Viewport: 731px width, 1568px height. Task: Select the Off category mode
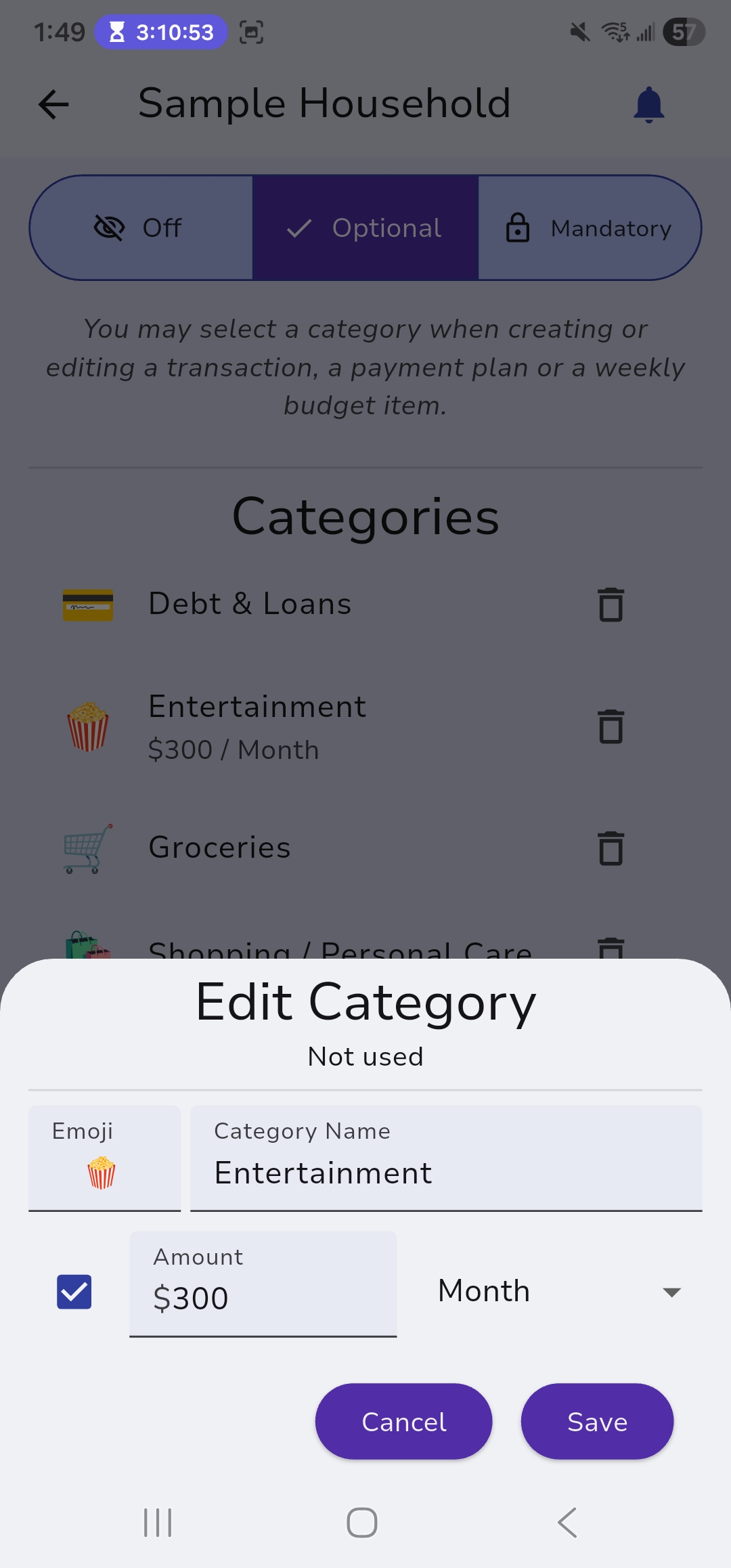pyautogui.click(x=140, y=227)
